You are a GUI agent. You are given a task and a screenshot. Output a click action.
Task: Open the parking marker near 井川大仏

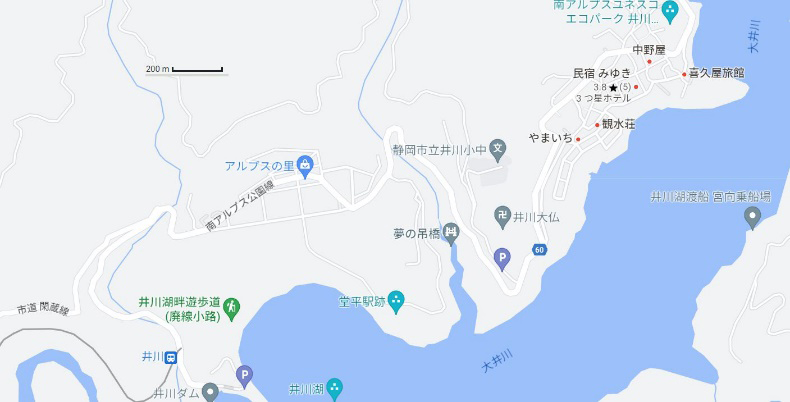pos(503,257)
